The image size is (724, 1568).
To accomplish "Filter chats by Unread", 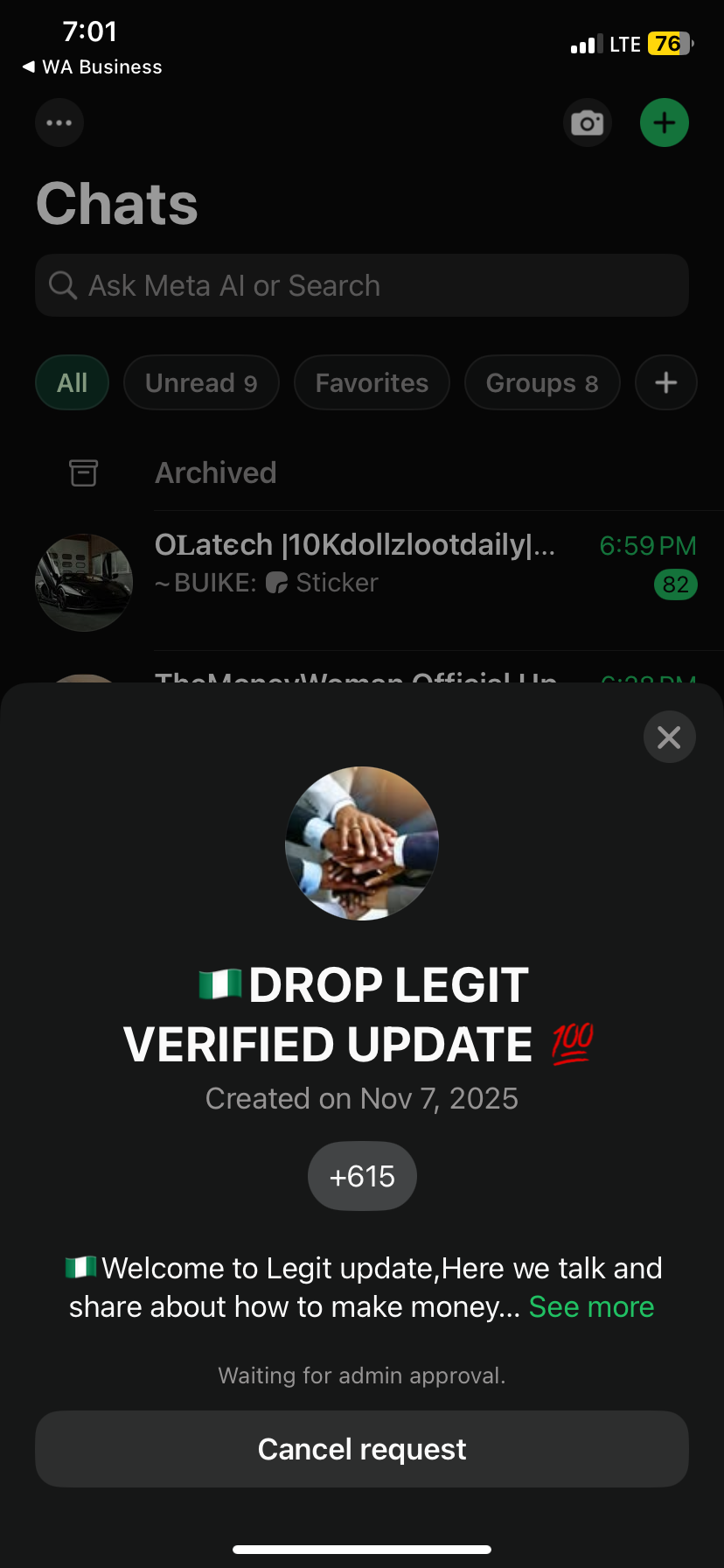I will click(x=201, y=383).
